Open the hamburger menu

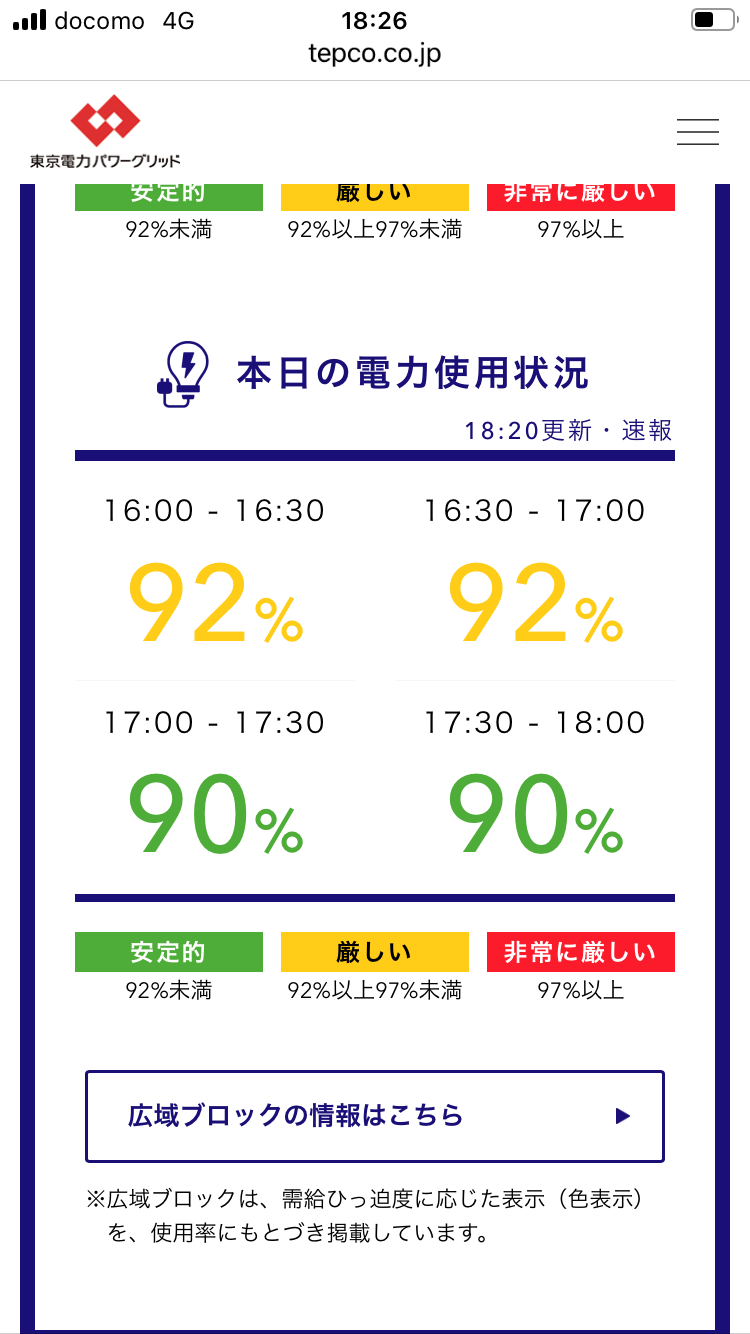[x=697, y=132]
